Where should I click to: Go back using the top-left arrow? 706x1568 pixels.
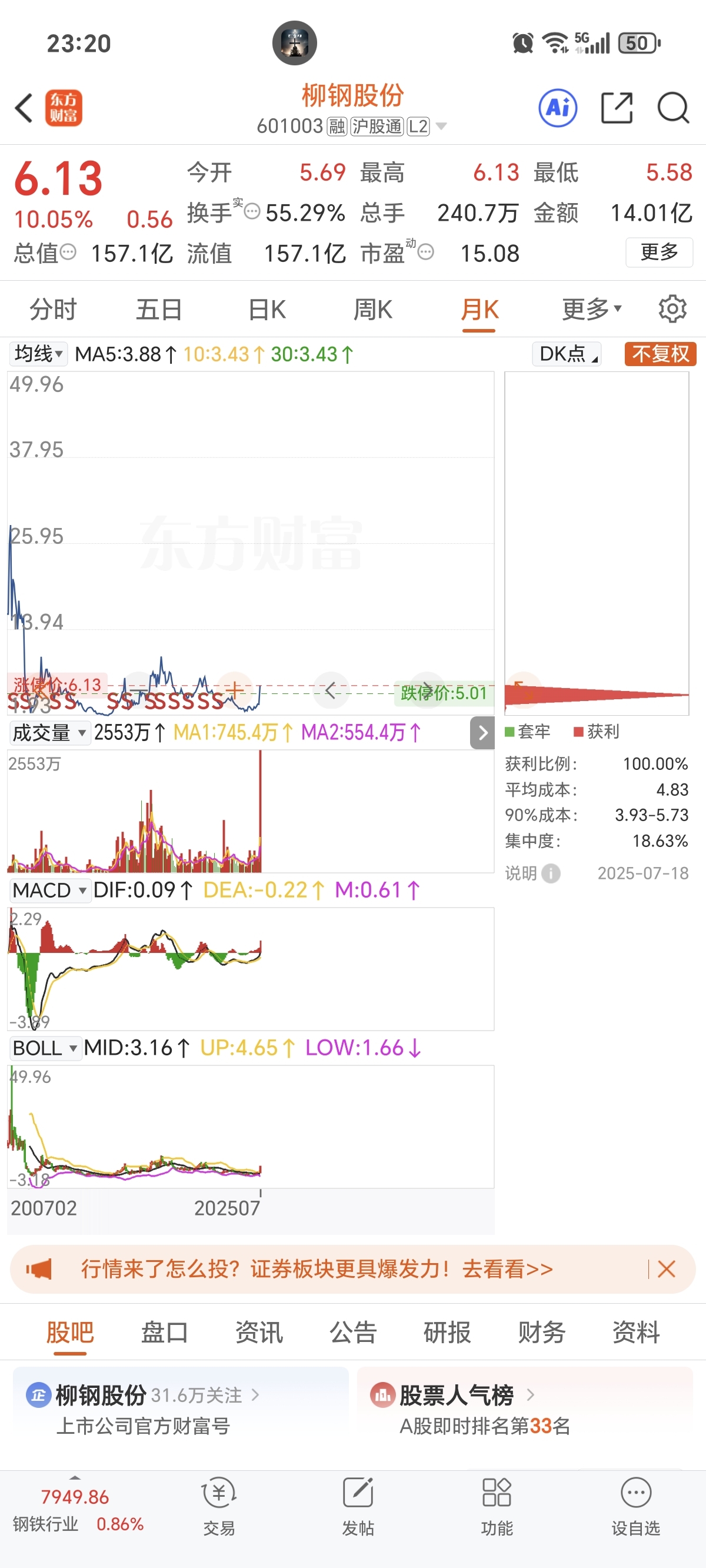tap(24, 108)
